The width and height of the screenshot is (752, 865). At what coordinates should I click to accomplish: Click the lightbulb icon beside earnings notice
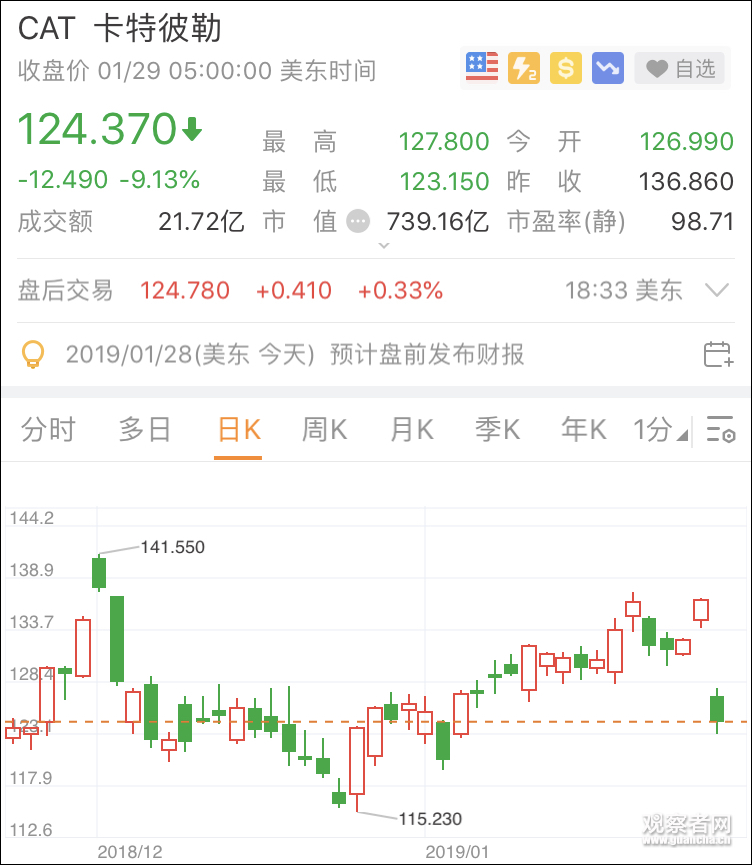pyautogui.click(x=35, y=356)
